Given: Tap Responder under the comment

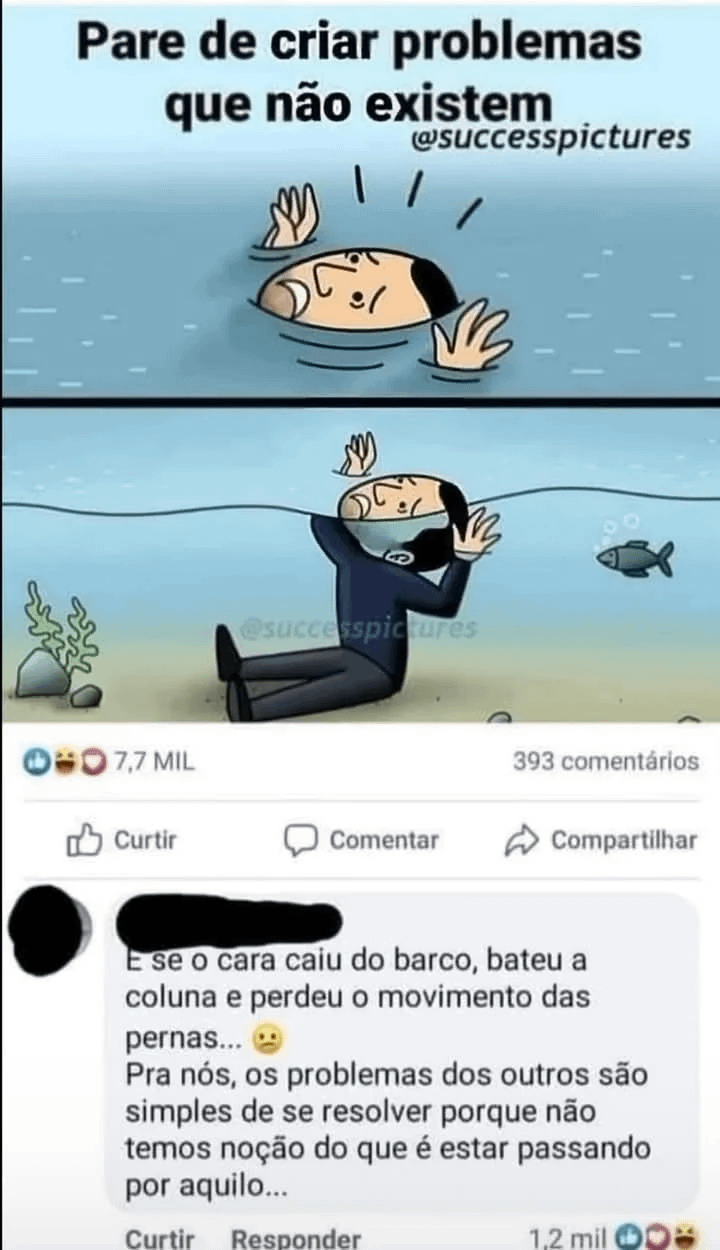Looking at the screenshot, I should 295,1239.
